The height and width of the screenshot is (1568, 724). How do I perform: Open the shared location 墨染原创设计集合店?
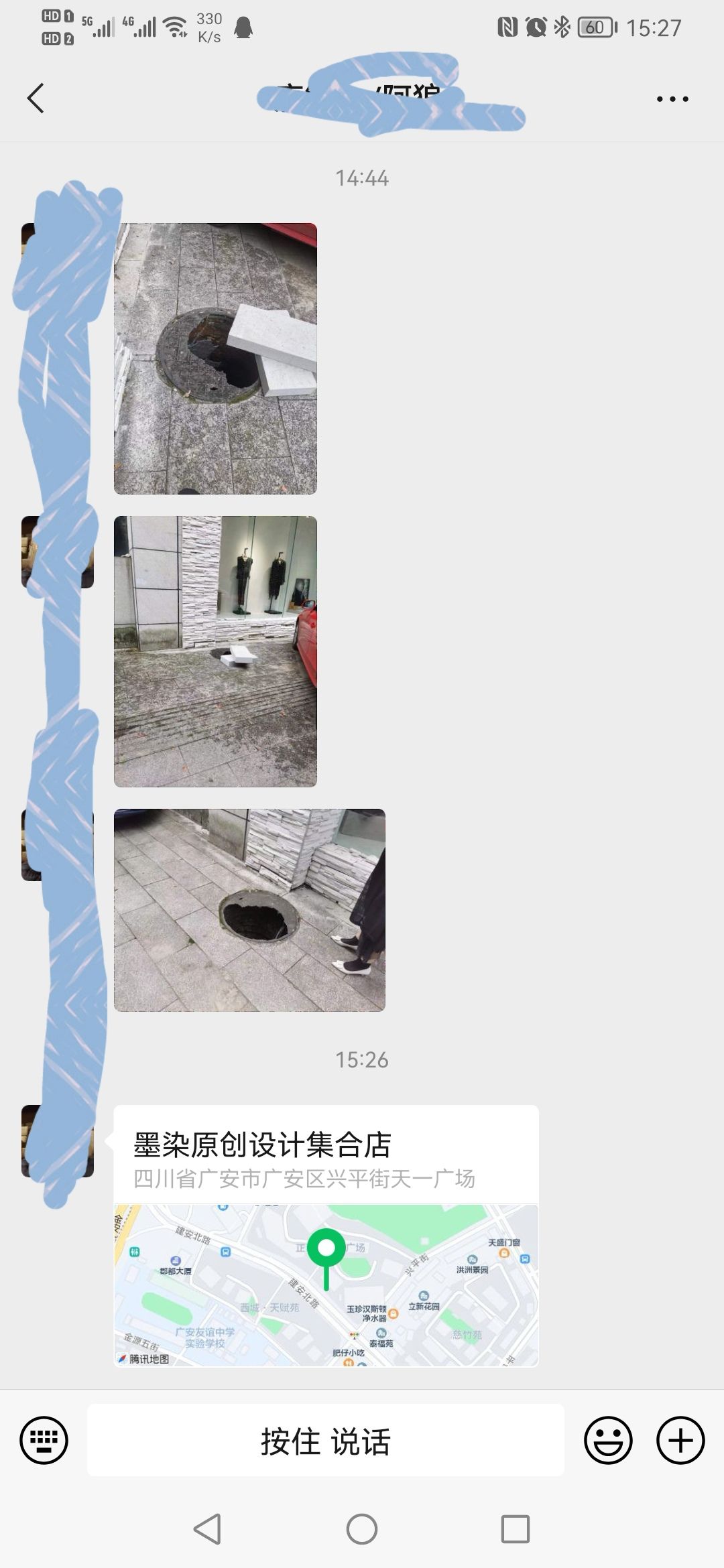[326, 1235]
